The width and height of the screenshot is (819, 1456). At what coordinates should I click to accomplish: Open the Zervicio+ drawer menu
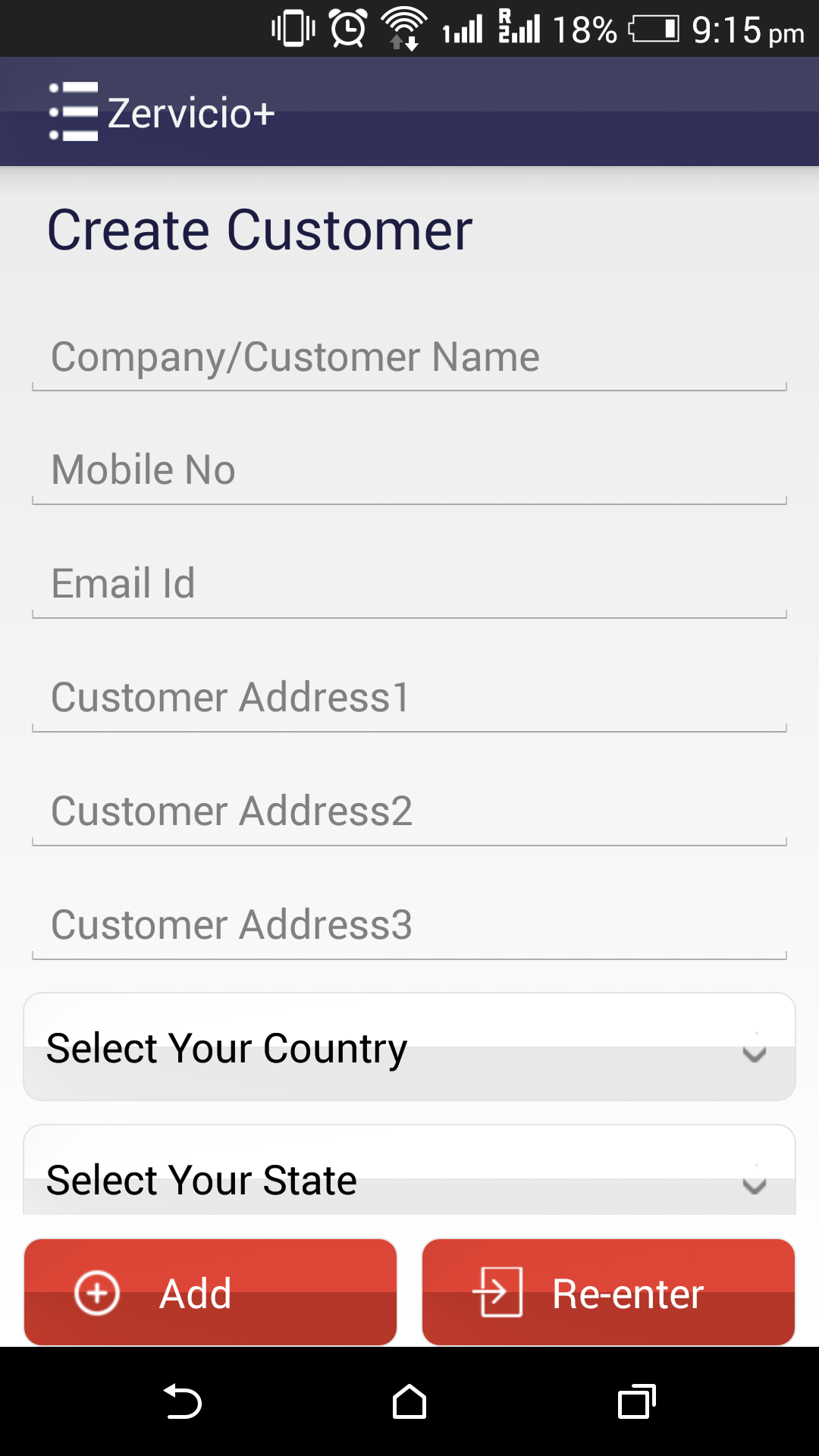pos(74,112)
